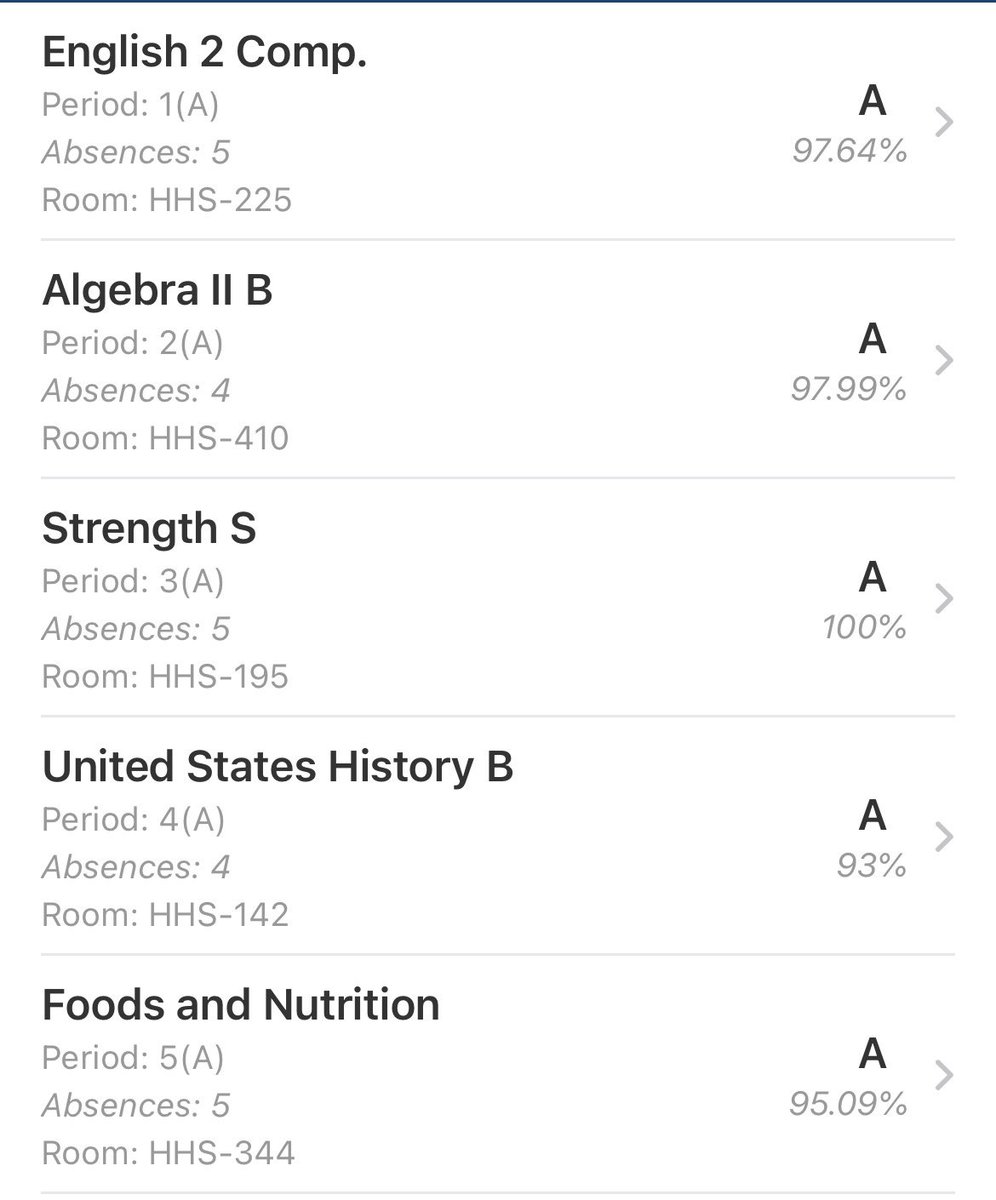Select the Foods and Nutrition class
Viewport: 996px width, 1200px height.
point(498,1074)
